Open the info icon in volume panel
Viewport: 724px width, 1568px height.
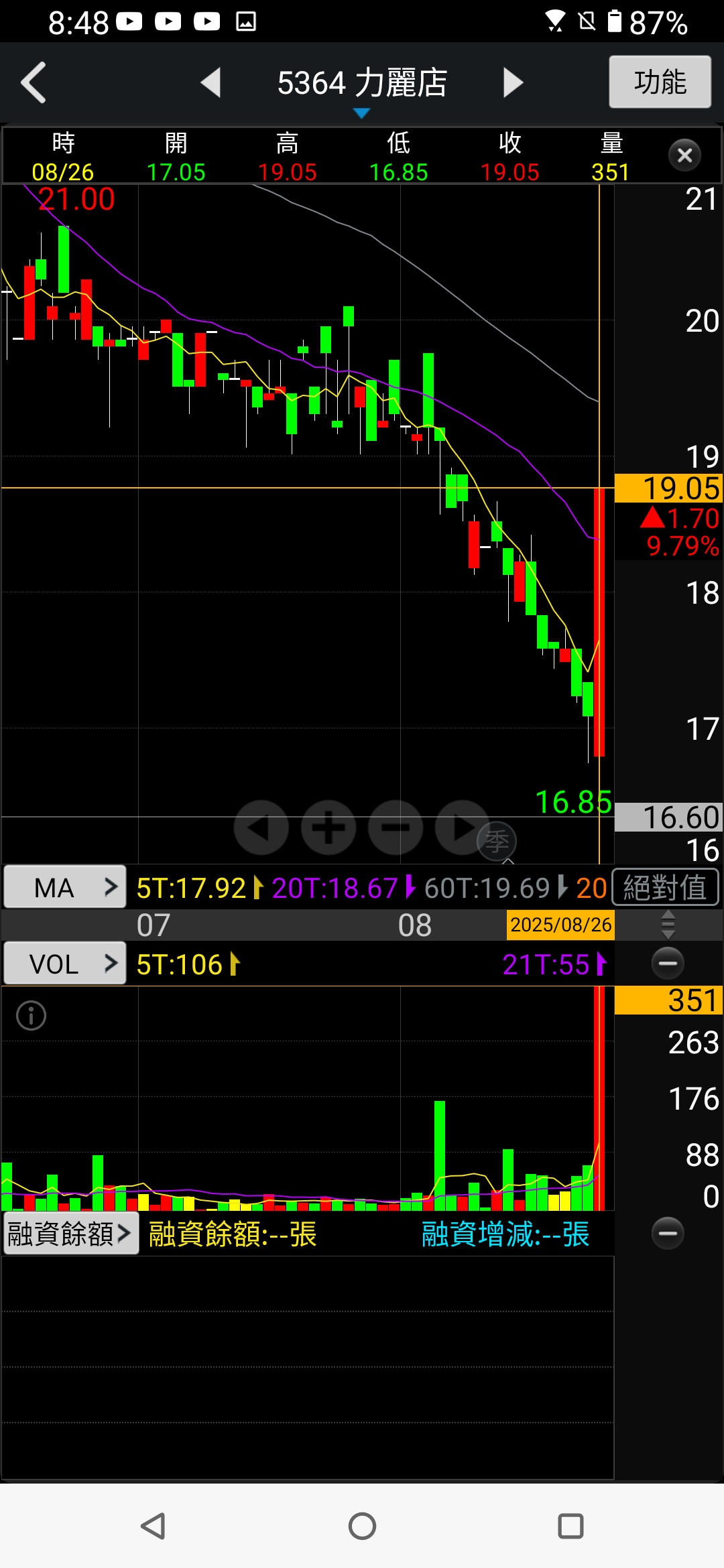[x=32, y=1015]
